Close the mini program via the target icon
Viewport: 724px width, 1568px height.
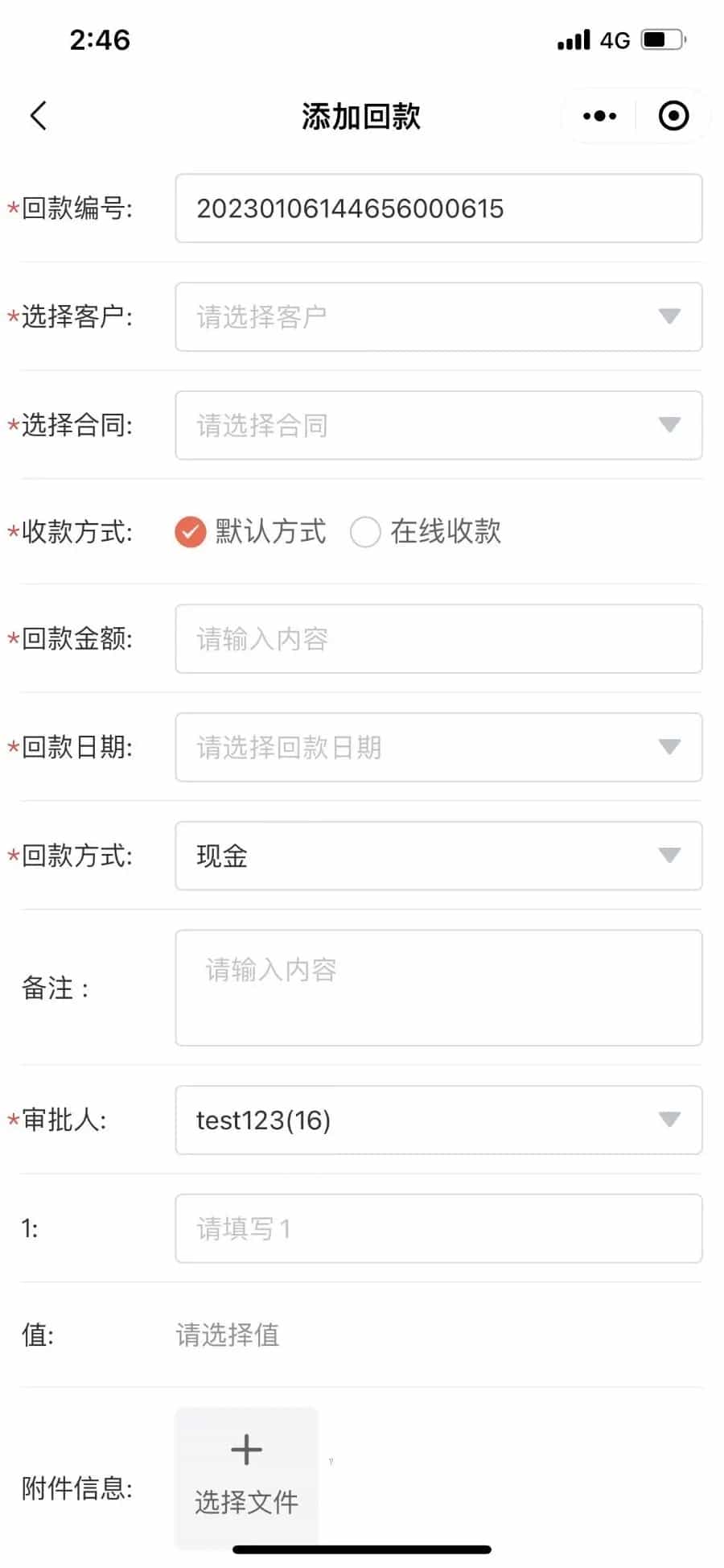click(x=673, y=116)
